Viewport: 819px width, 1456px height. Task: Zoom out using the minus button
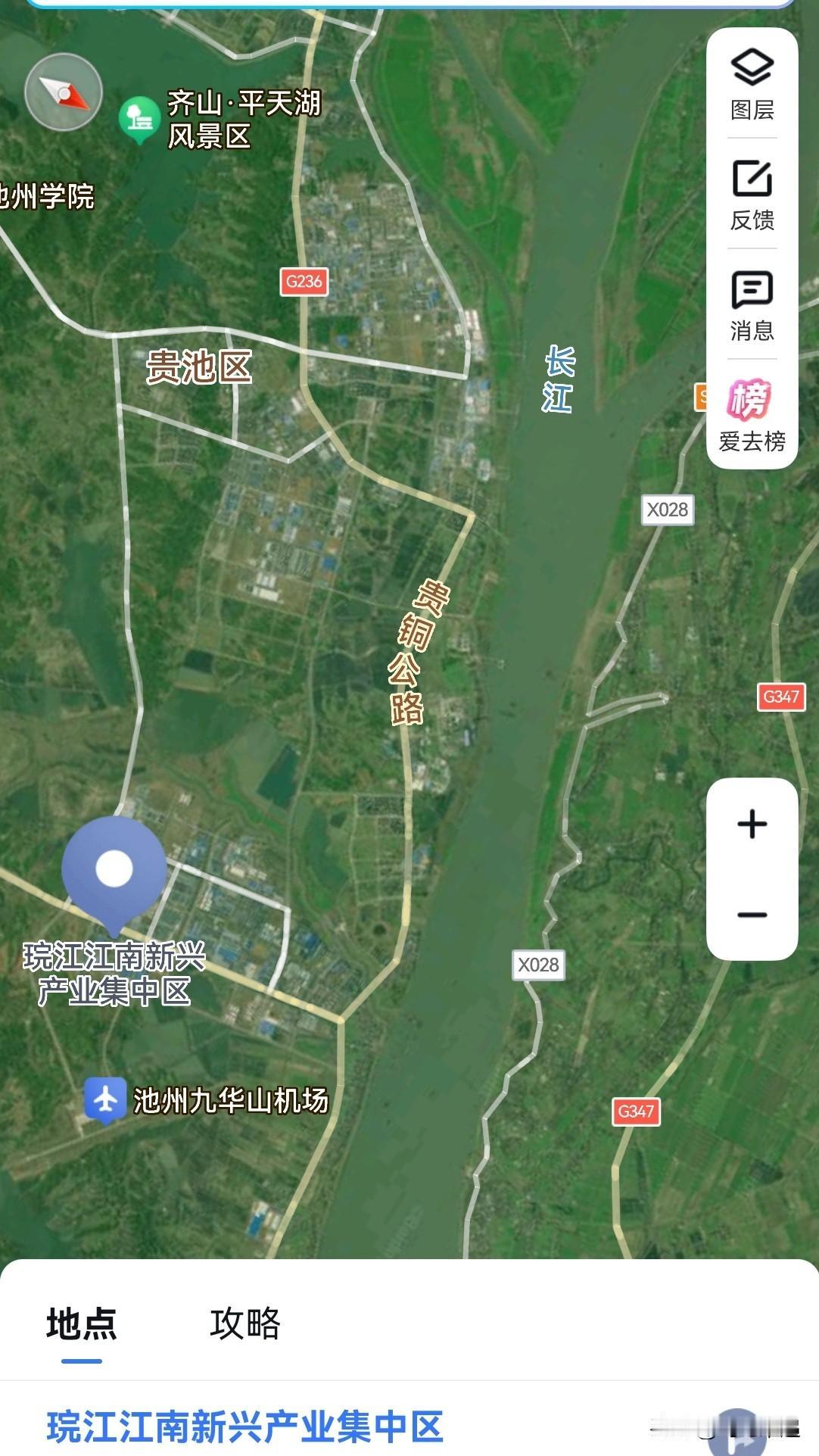(x=751, y=914)
